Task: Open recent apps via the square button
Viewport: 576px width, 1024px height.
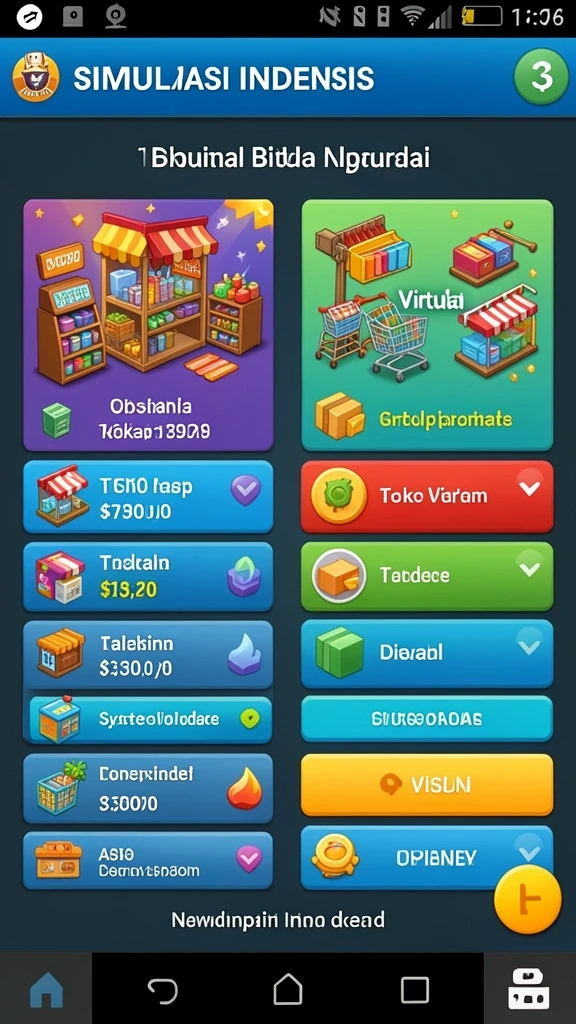Action: coord(415,990)
